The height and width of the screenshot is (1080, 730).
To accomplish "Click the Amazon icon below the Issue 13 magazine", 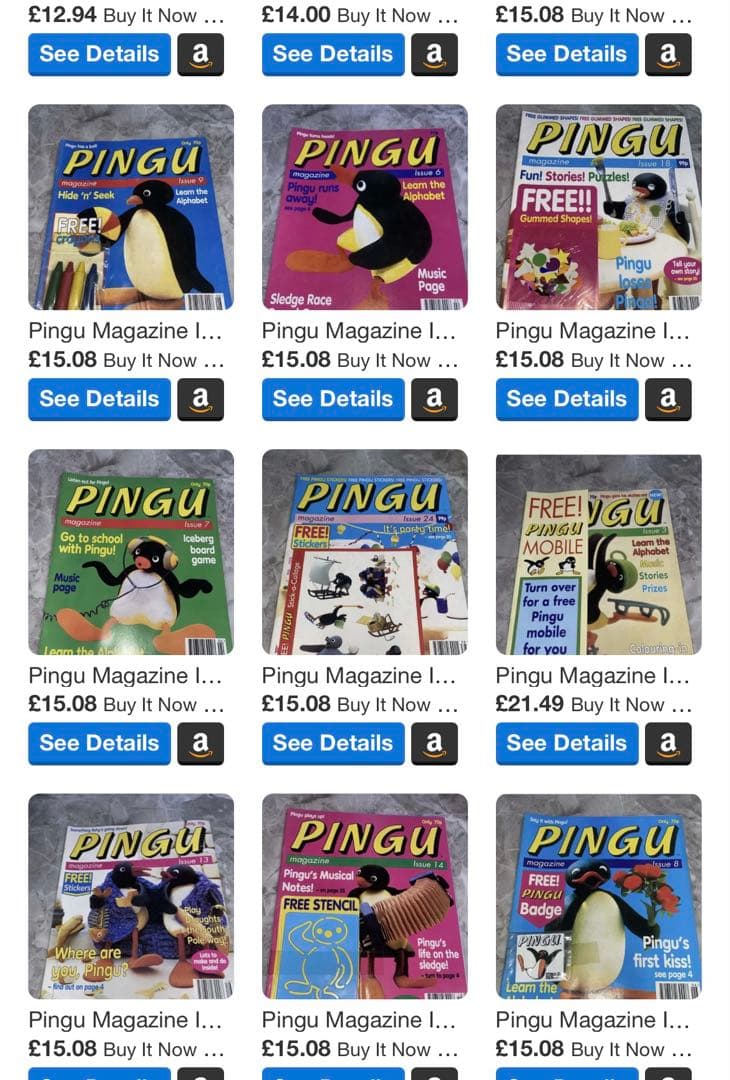I will pyautogui.click(x=202, y=1076).
